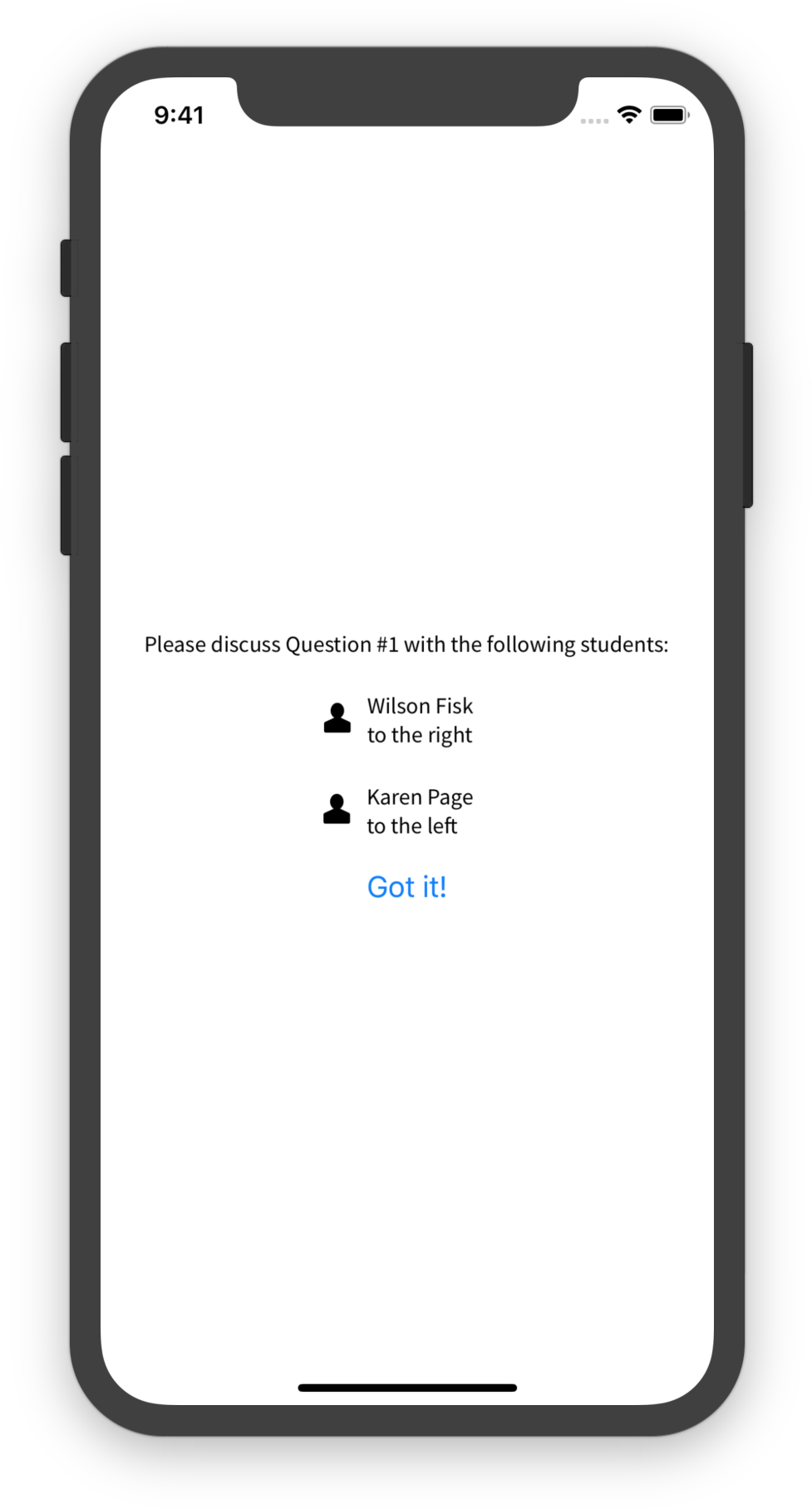This screenshot has height=1509, width=812.
Task: Click the Karen Page name label
Action: pos(420,796)
